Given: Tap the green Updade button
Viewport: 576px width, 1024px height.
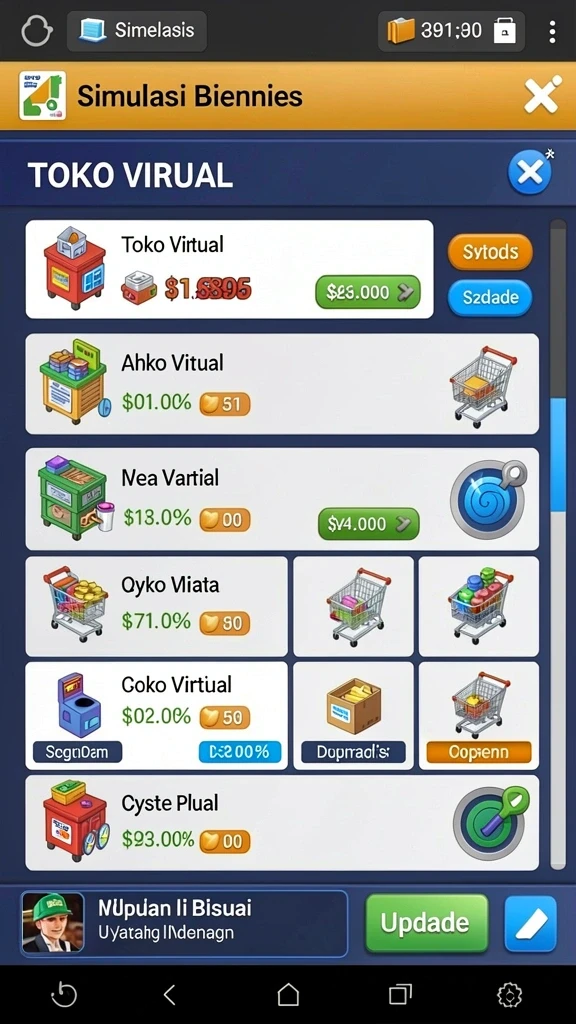Looking at the screenshot, I should coord(426,923).
